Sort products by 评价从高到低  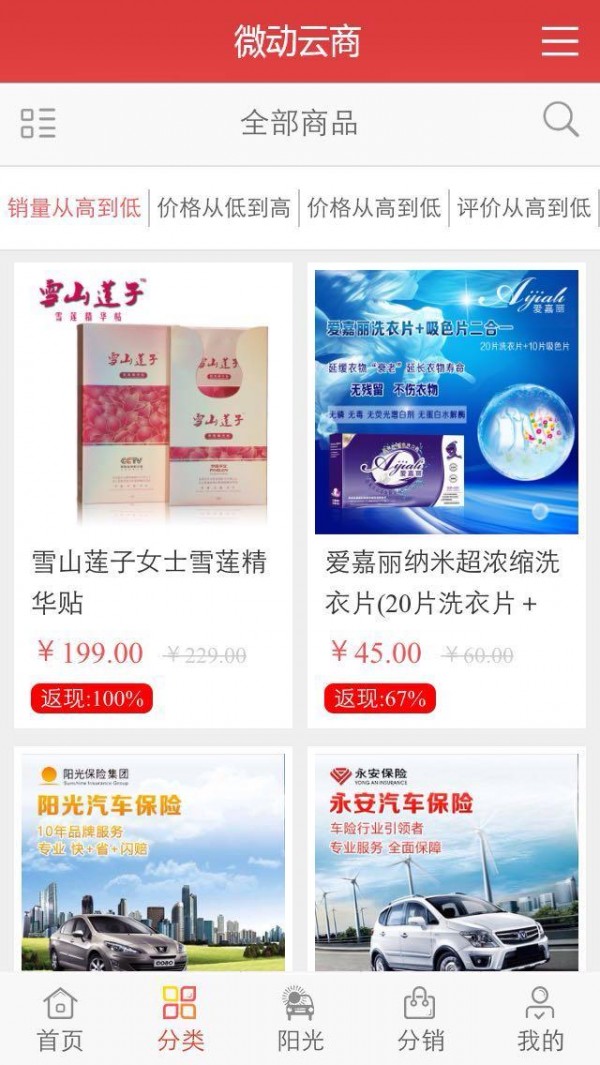coord(523,208)
